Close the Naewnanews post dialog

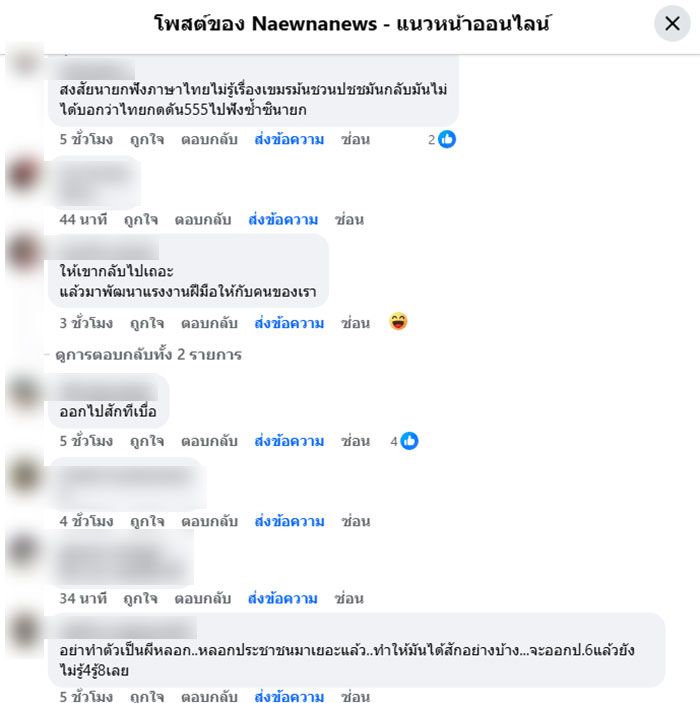[x=672, y=23]
